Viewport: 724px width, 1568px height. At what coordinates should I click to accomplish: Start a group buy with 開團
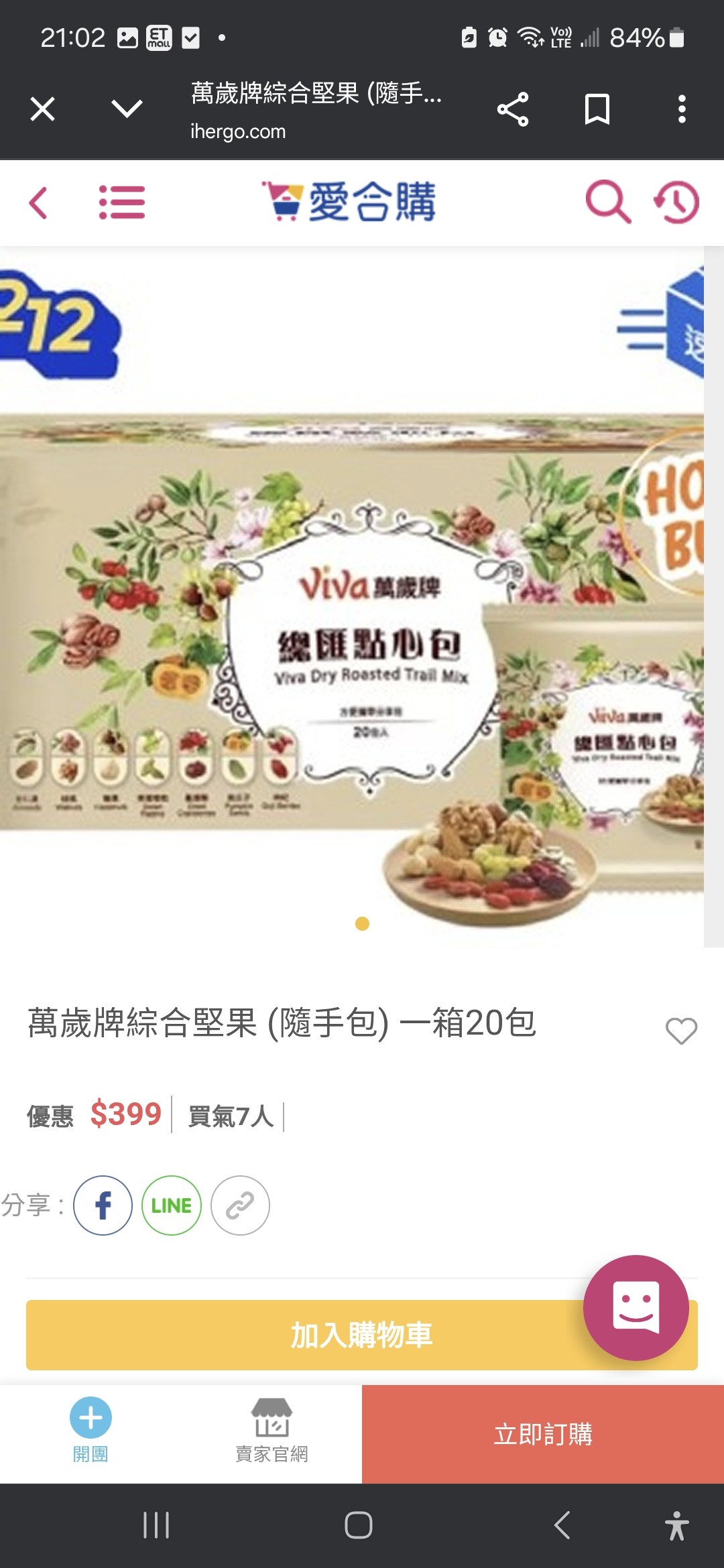[90, 1431]
